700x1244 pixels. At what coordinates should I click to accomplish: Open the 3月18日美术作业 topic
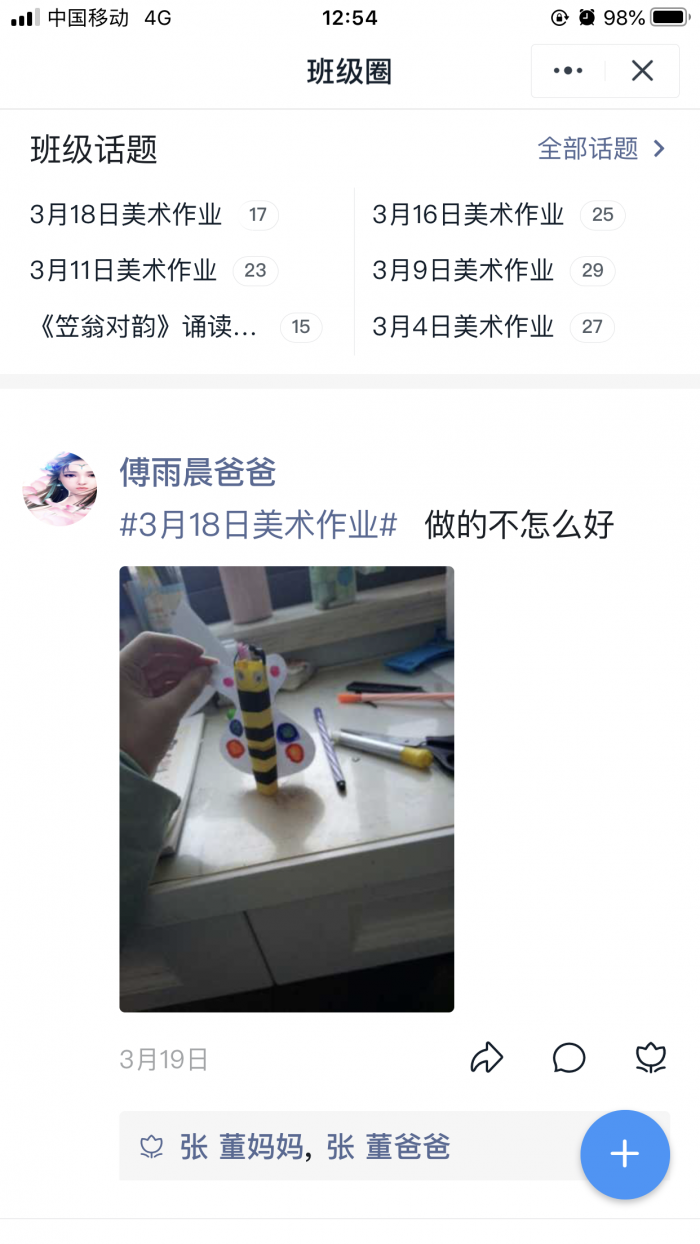point(126,214)
